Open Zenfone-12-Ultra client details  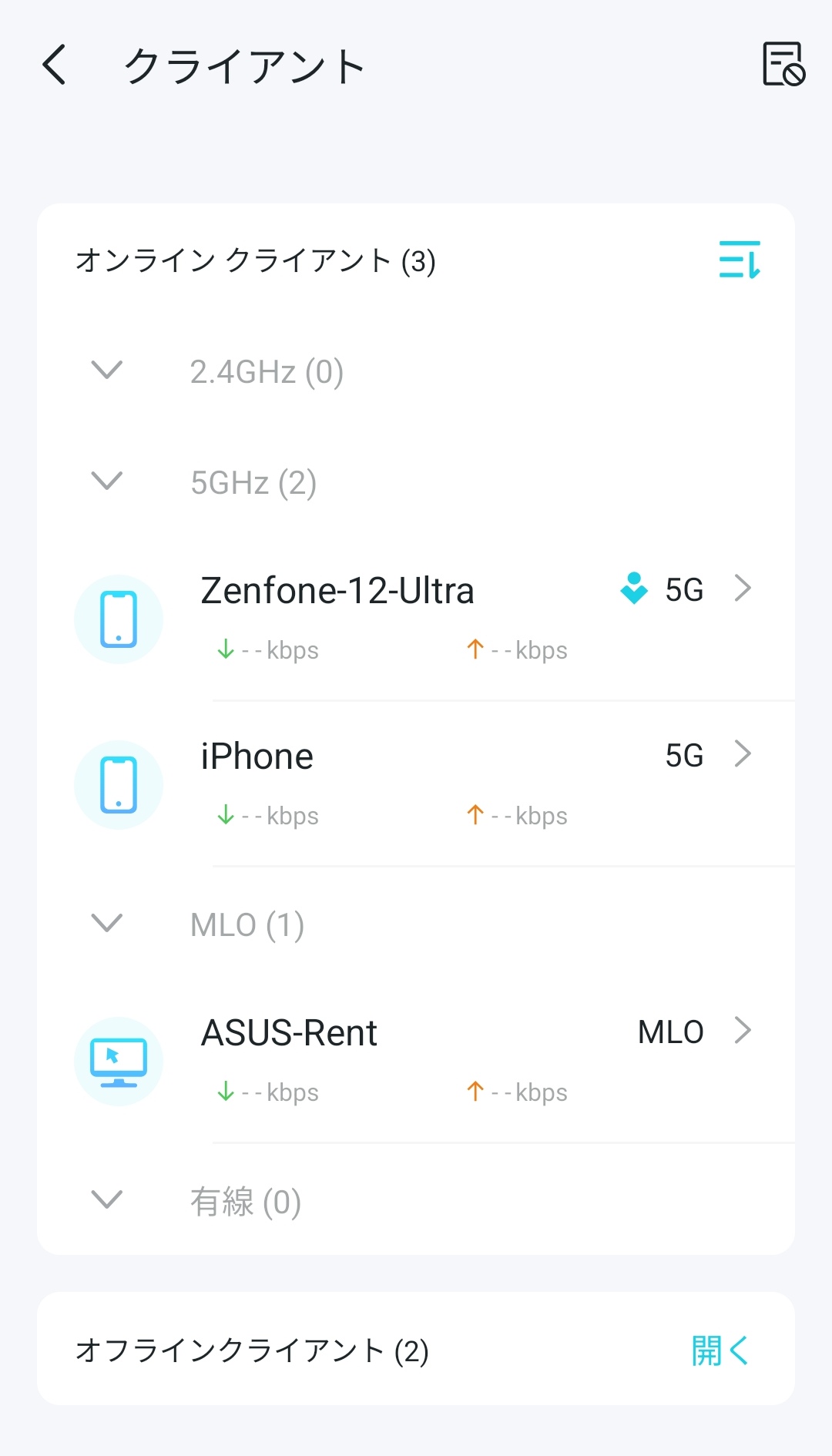(x=416, y=618)
